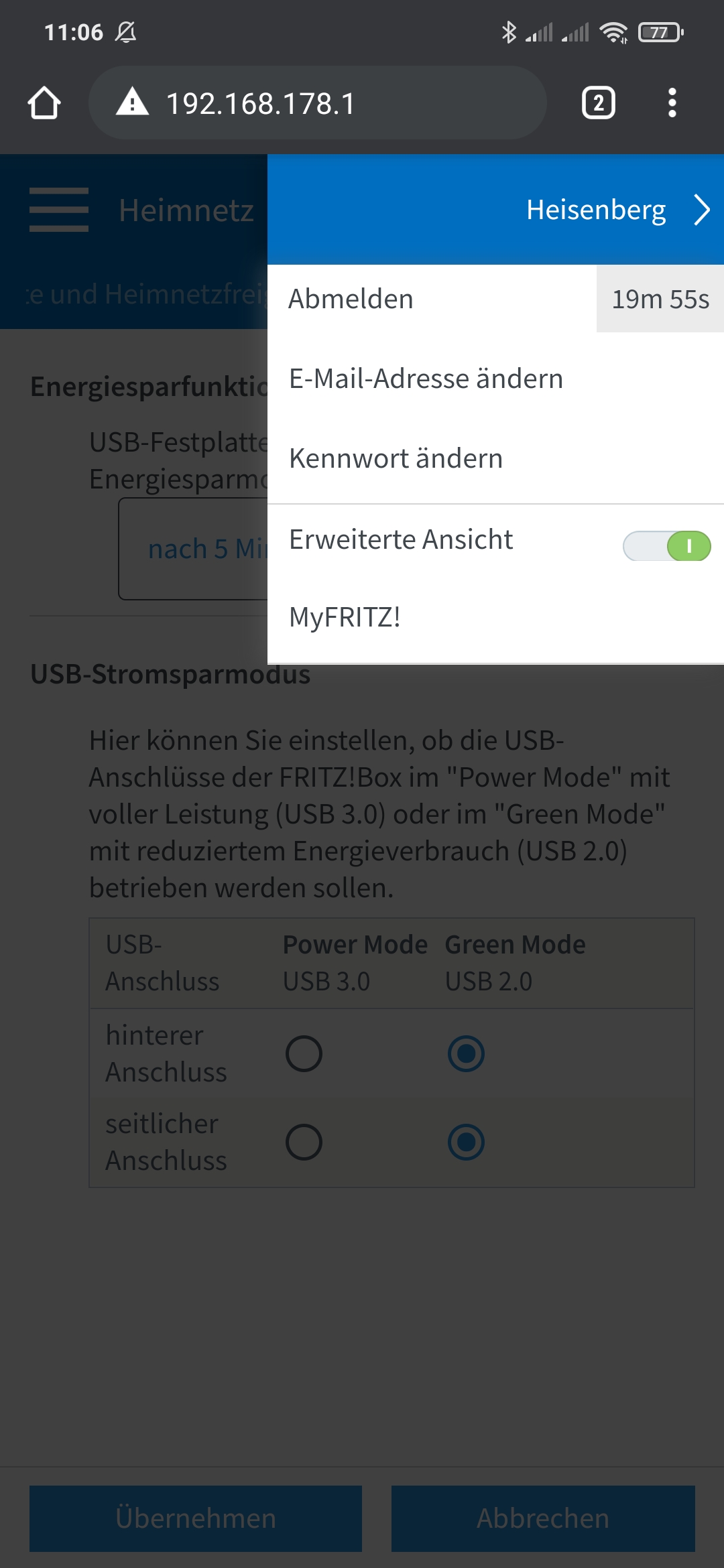
Task: Open E-Mail-Adresse ändern
Action: click(426, 379)
